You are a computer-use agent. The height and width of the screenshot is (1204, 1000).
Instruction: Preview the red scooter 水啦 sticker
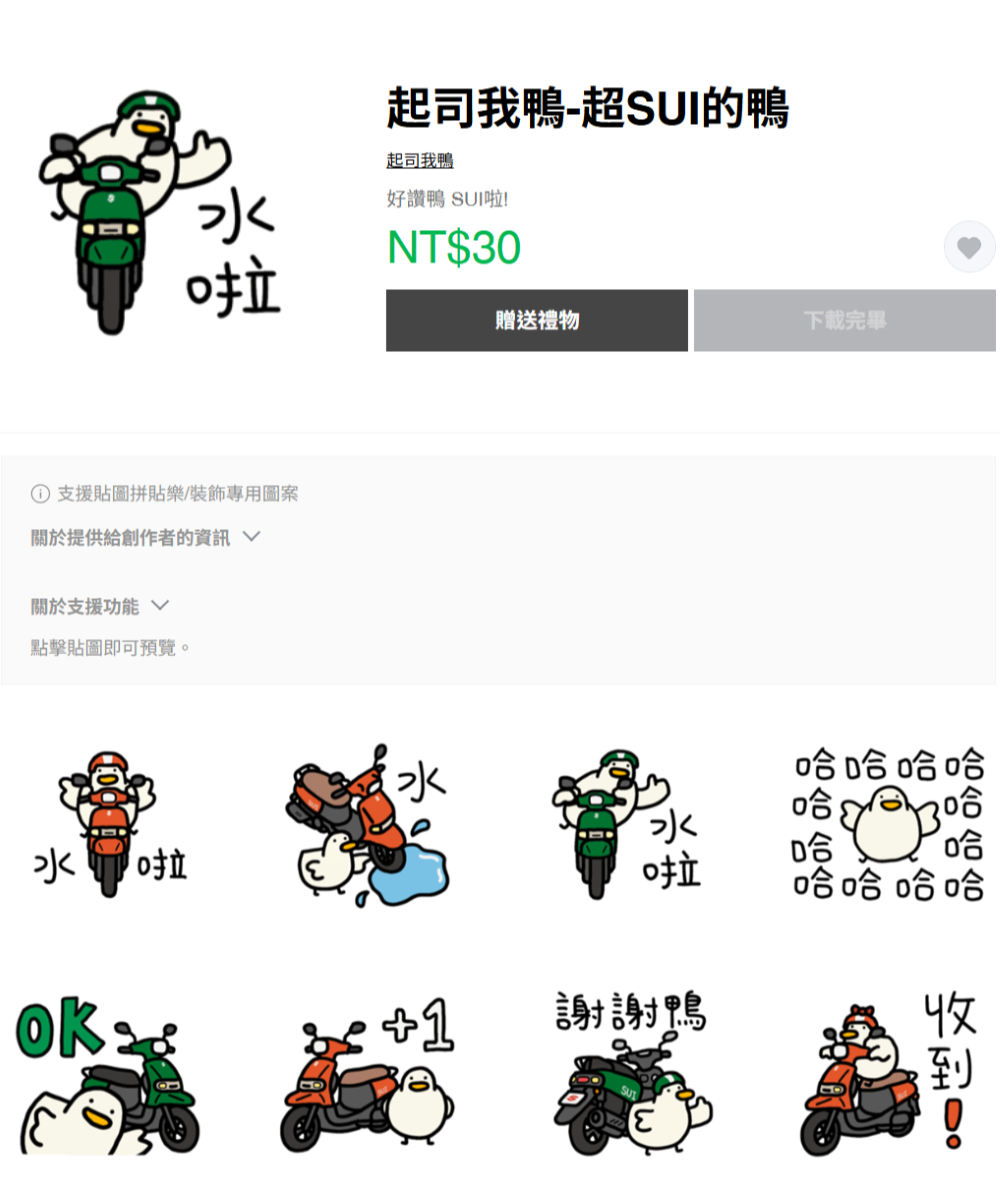click(x=109, y=825)
